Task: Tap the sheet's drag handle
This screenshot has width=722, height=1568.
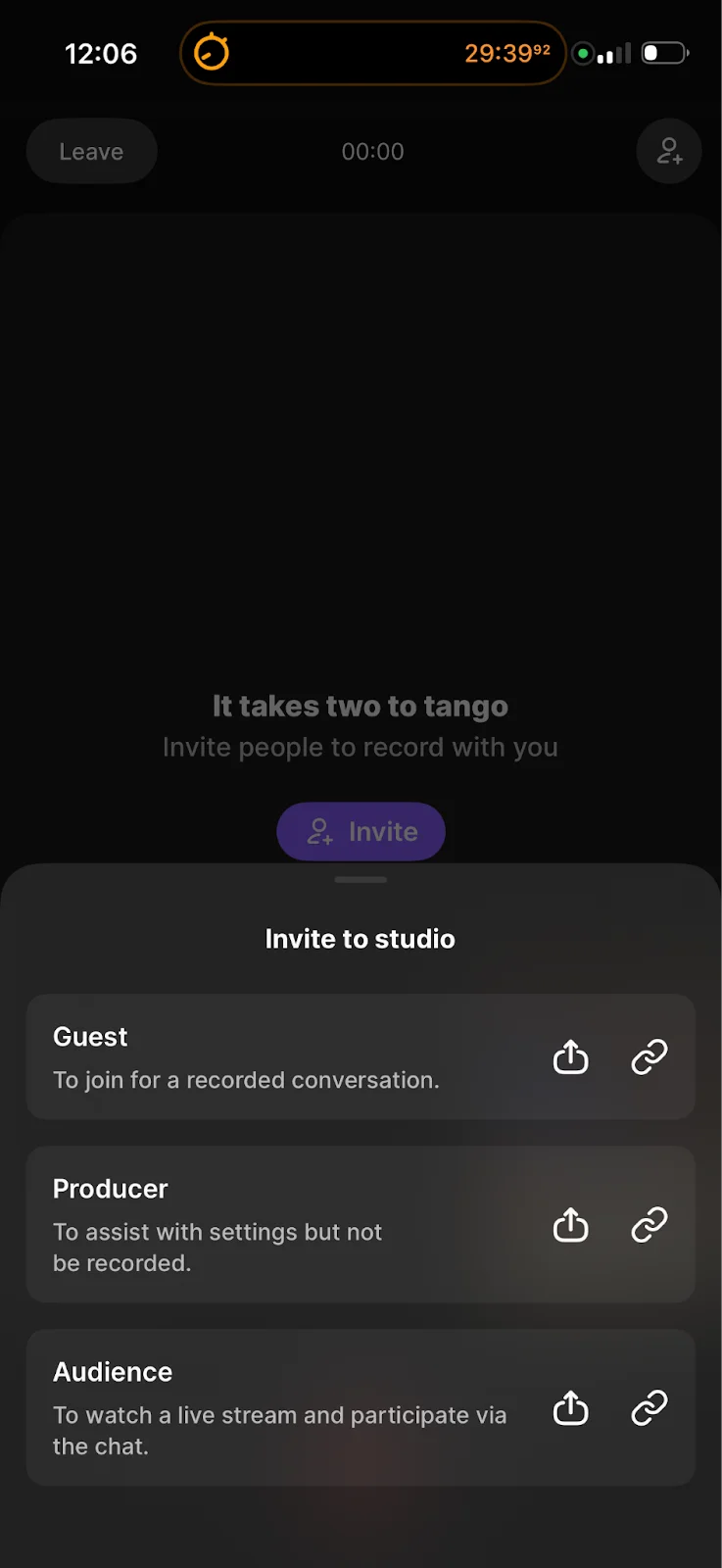Action: point(361,880)
